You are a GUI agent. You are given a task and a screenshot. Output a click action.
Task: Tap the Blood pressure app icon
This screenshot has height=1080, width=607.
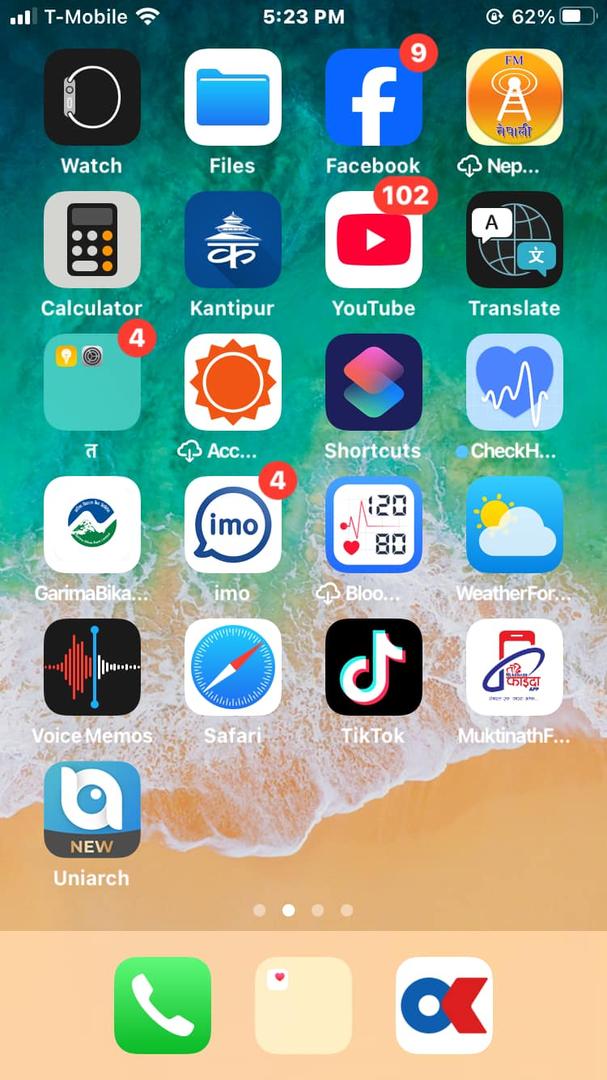pos(374,525)
